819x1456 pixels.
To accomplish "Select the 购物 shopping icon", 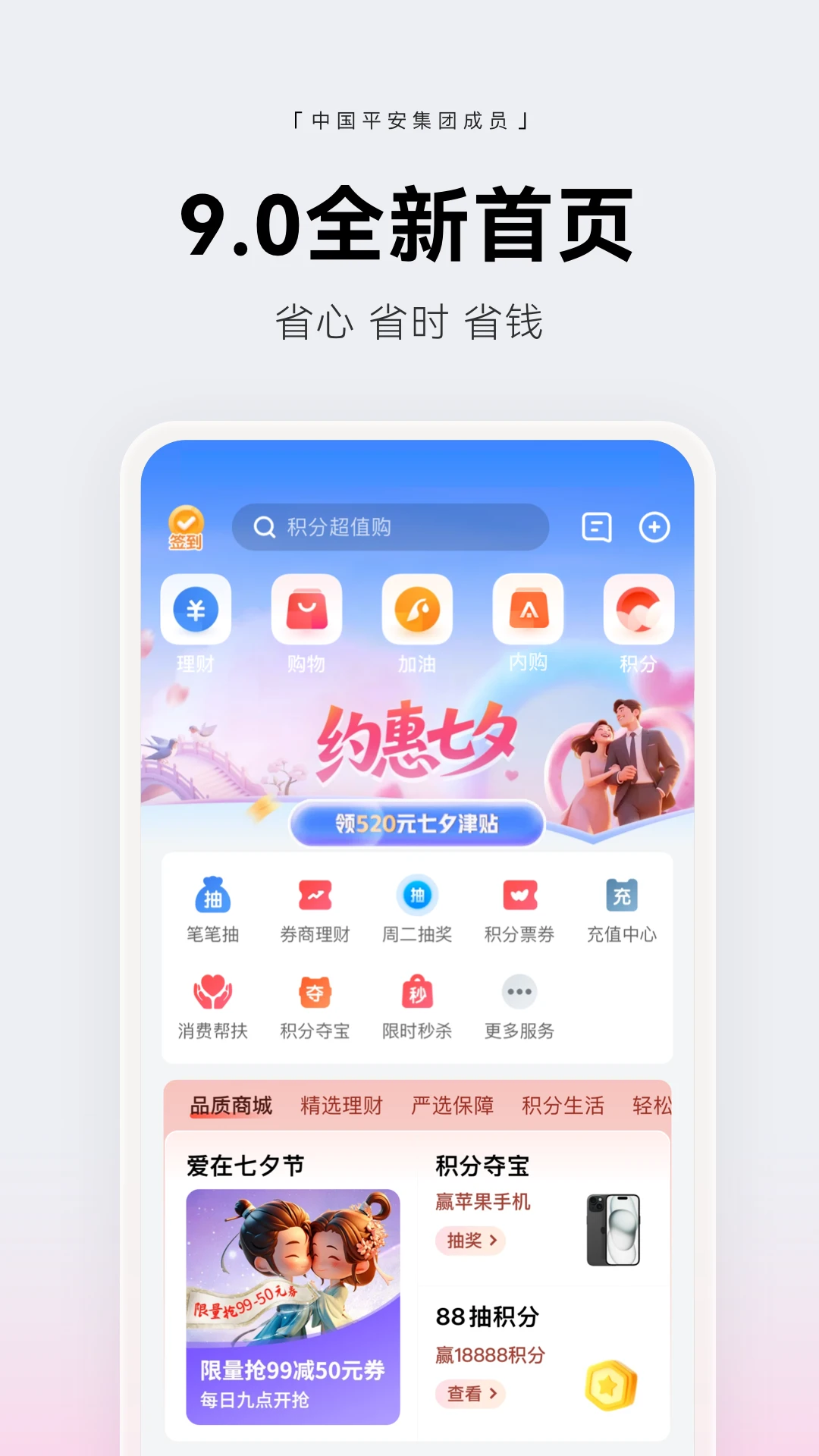I will pyautogui.click(x=306, y=622).
